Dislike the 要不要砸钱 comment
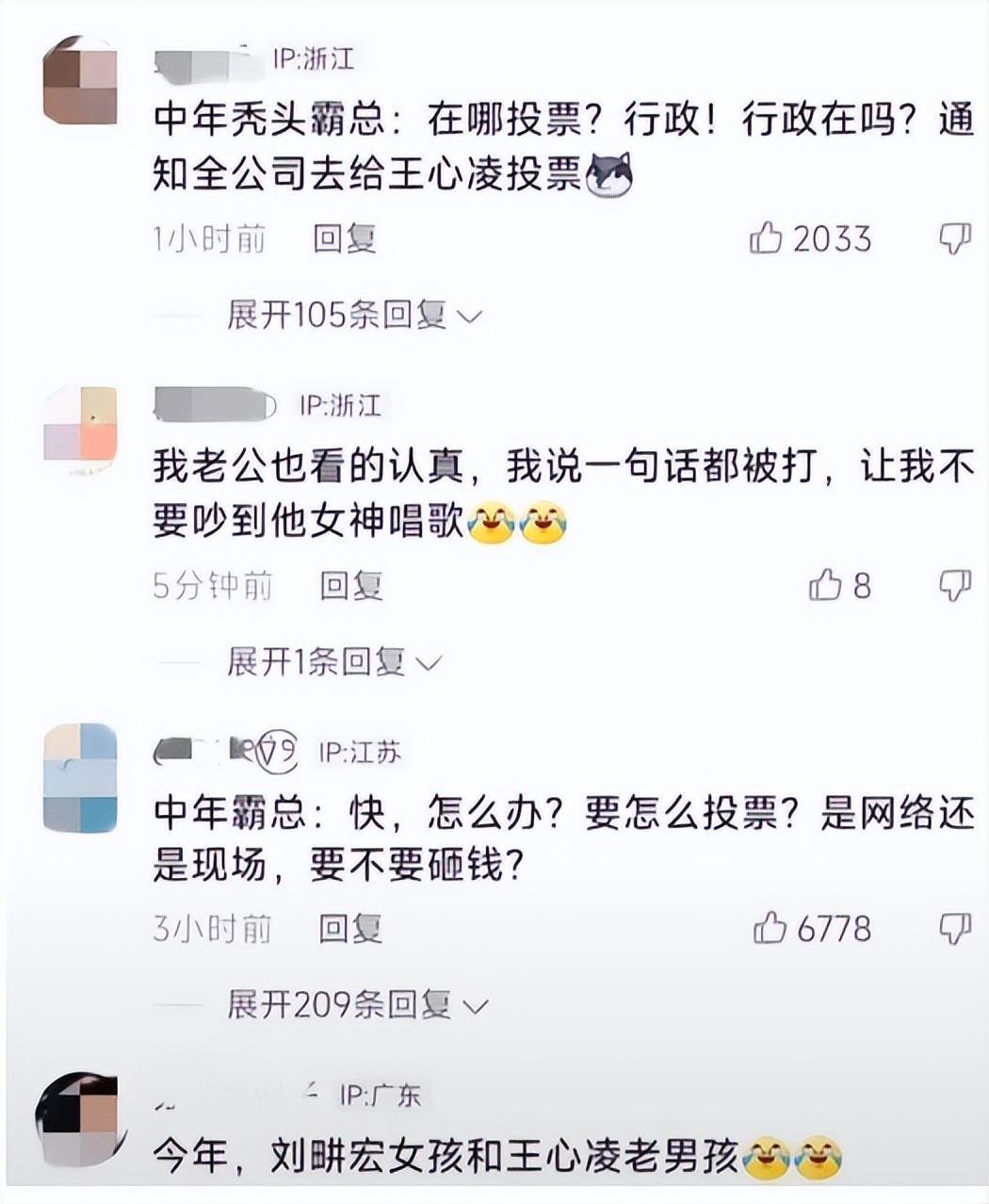 coord(955,929)
